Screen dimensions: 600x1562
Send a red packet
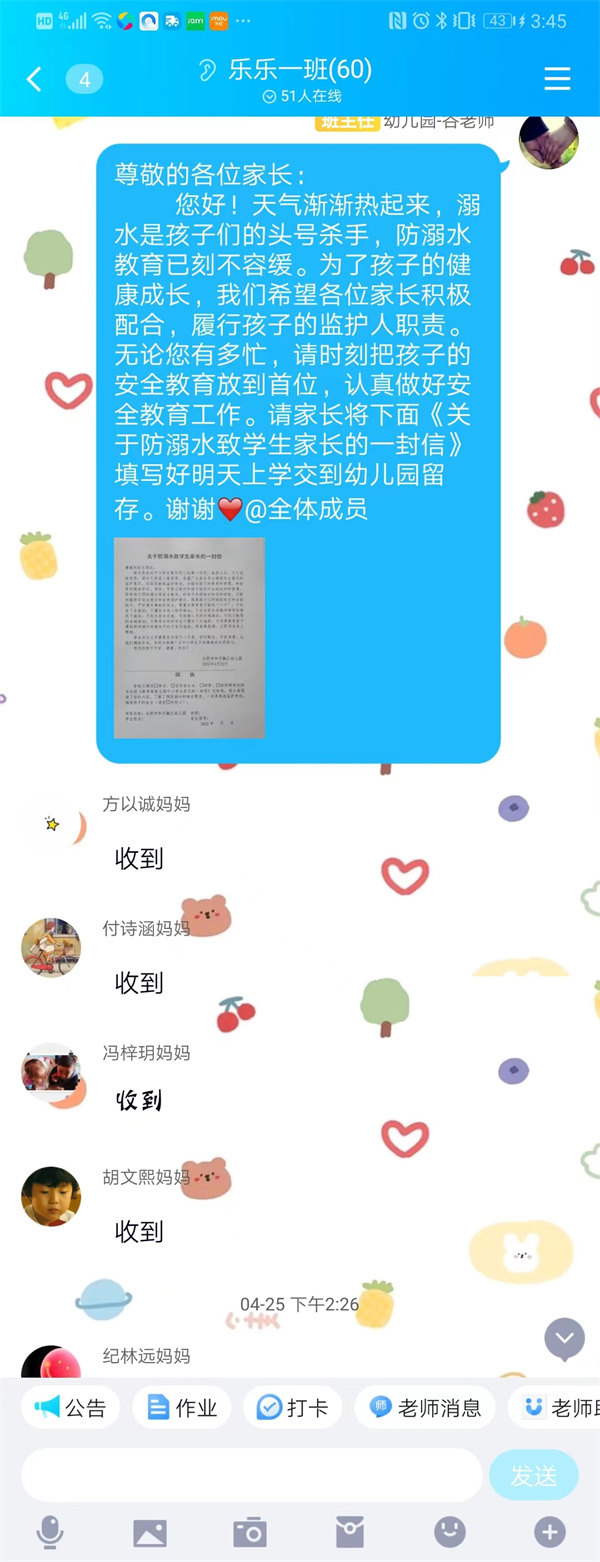point(349,1532)
